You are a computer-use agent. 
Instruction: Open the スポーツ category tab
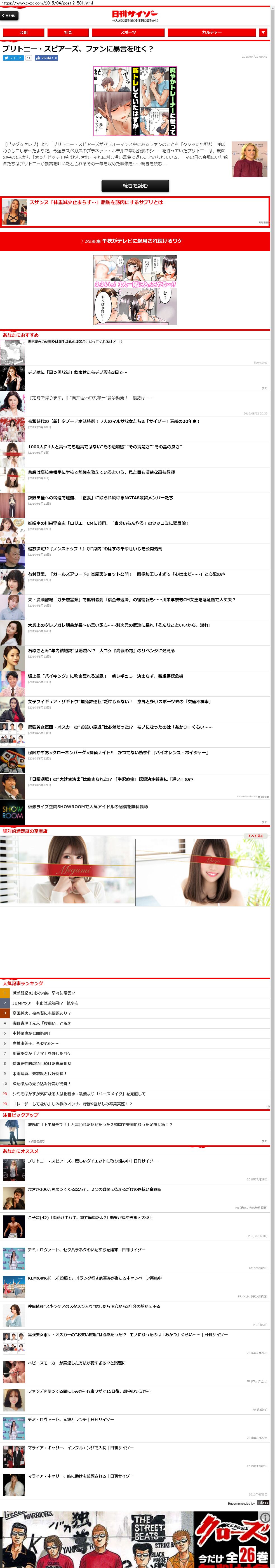coord(128,32)
